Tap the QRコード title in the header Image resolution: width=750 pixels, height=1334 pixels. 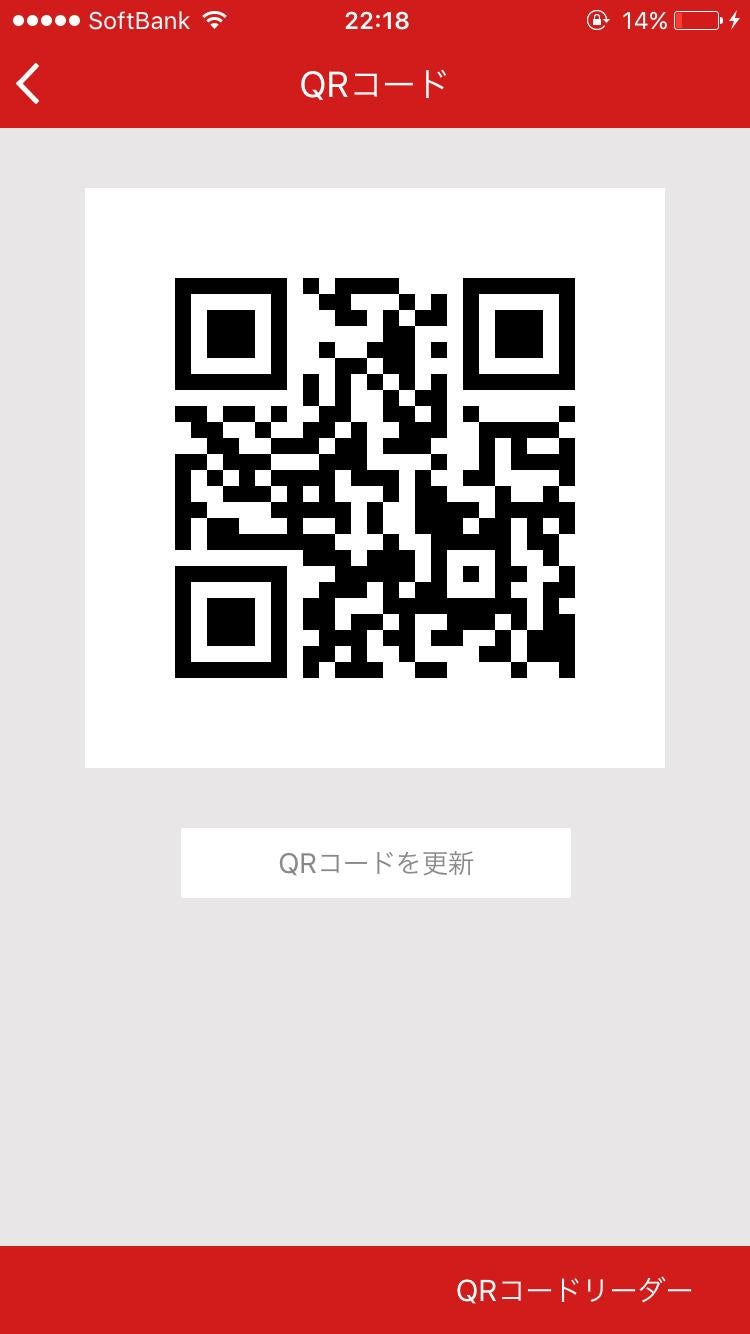pyautogui.click(x=375, y=84)
